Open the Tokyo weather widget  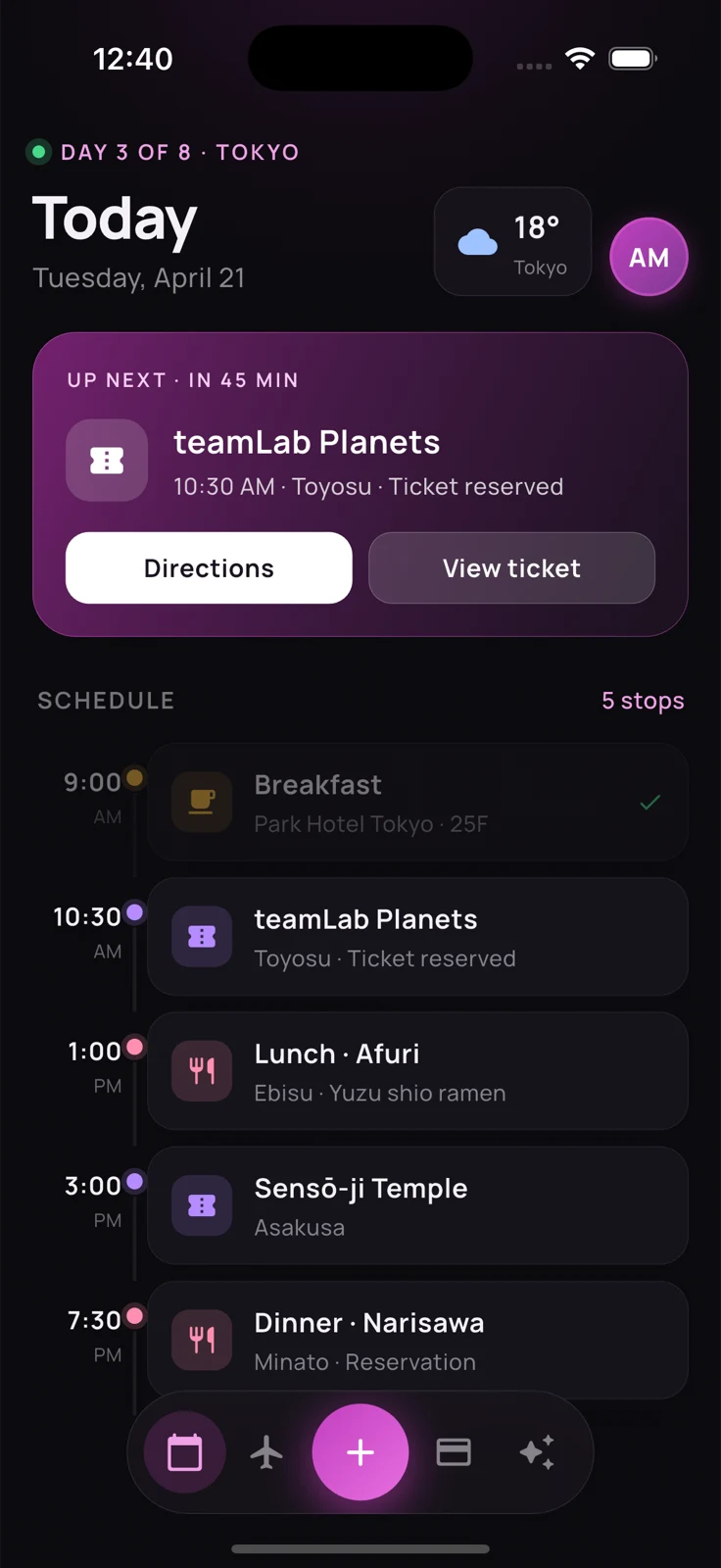[512, 242]
